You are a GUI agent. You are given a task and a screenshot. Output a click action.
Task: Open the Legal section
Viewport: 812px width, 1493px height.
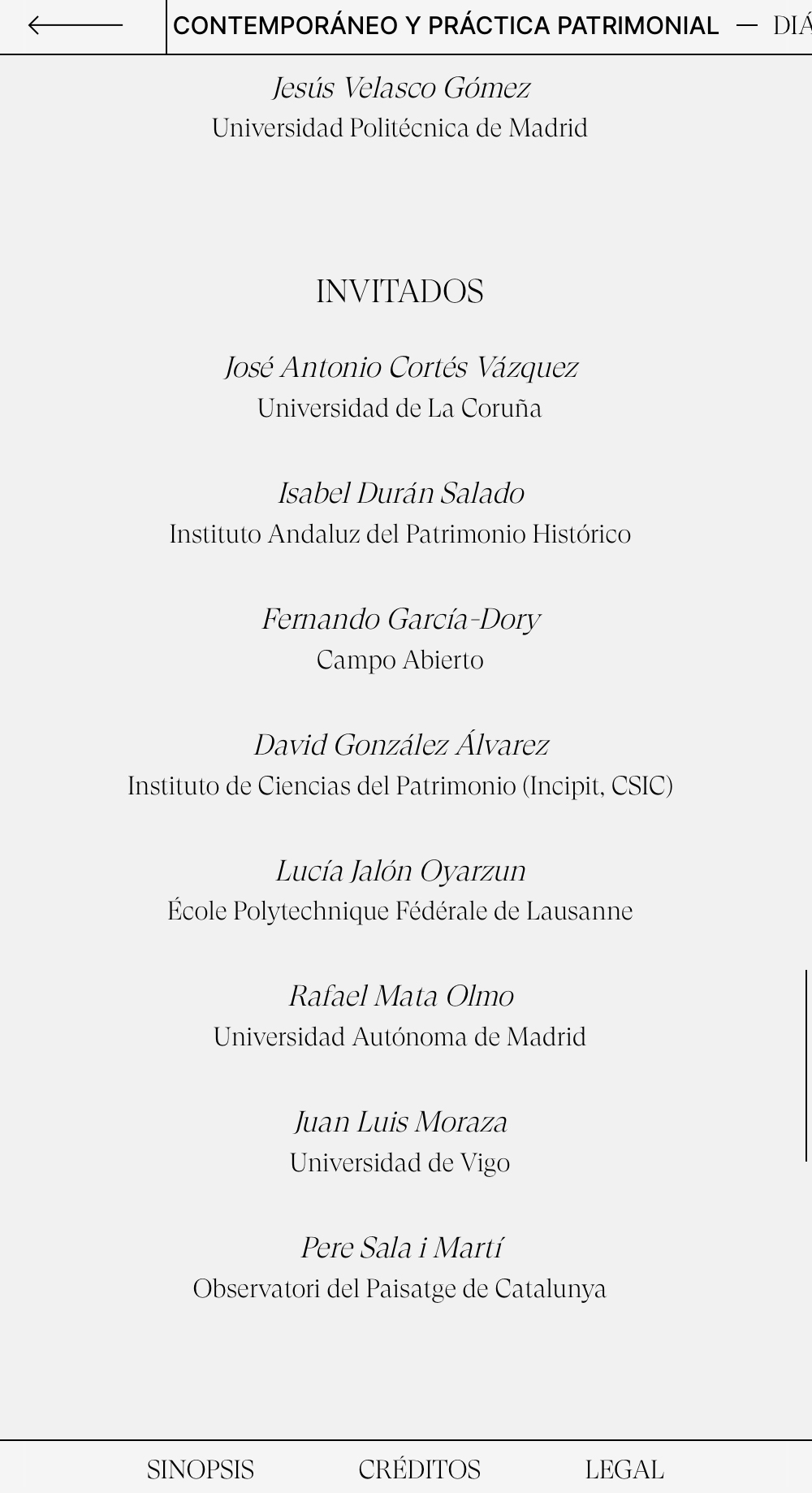(624, 1469)
